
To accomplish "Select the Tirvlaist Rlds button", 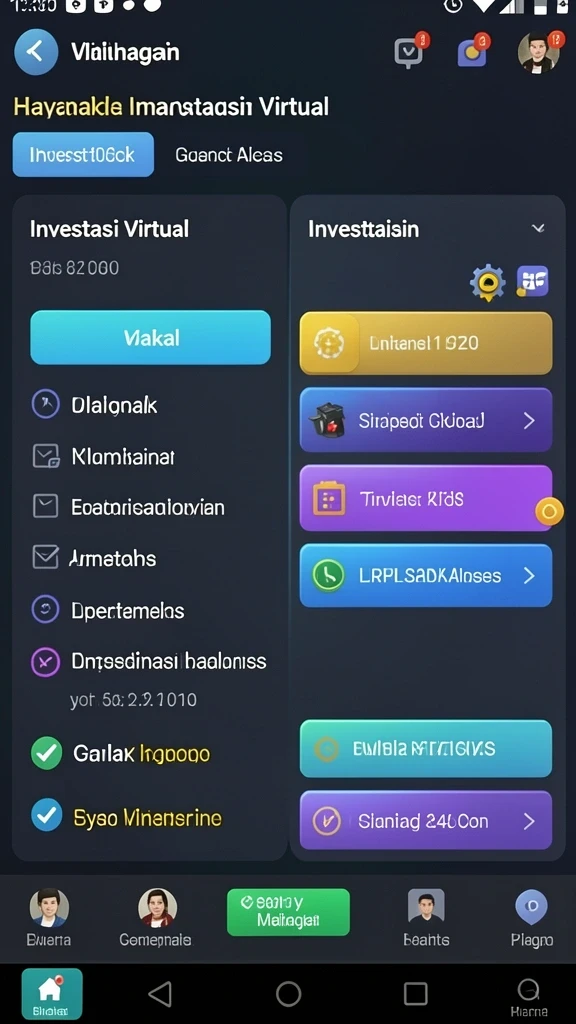I will click(x=426, y=498).
